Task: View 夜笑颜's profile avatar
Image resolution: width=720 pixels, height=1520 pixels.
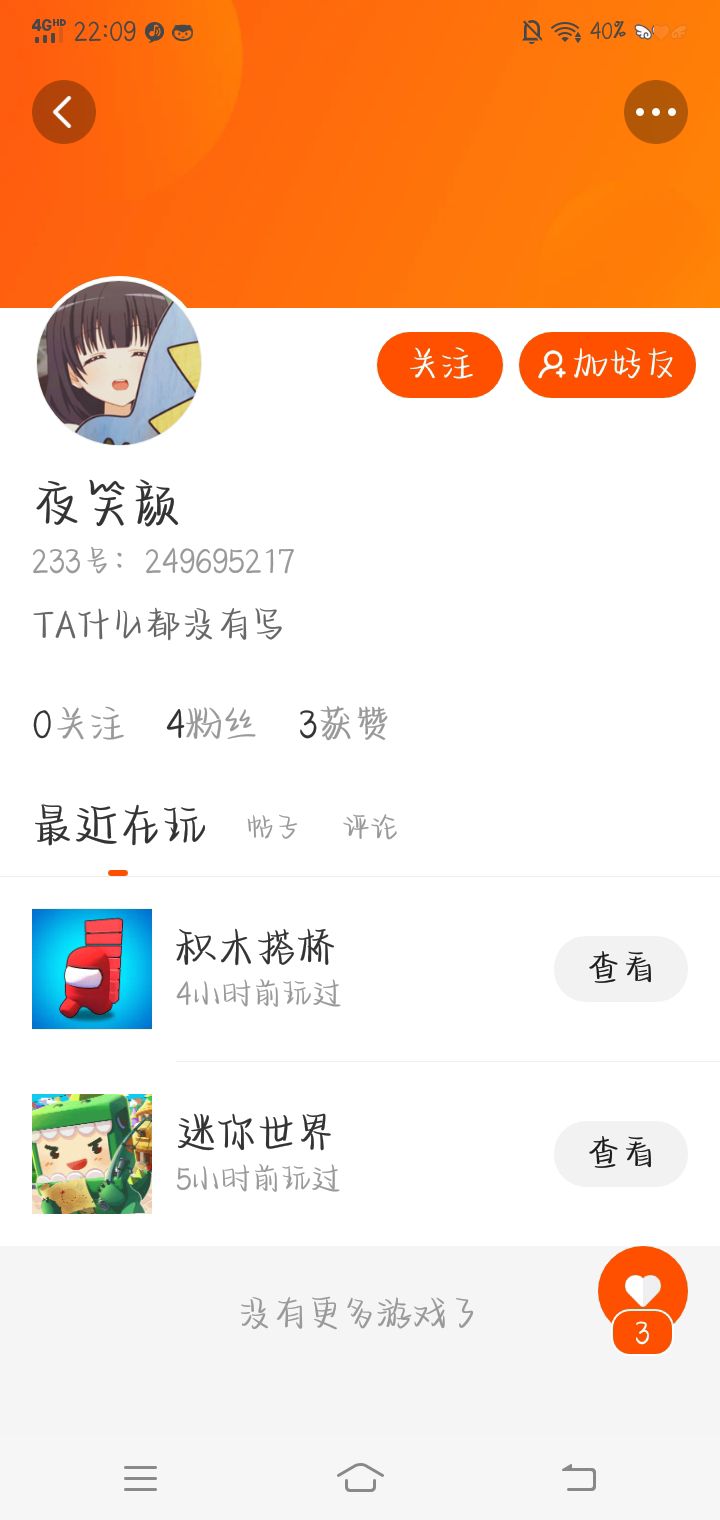Action: (x=119, y=362)
